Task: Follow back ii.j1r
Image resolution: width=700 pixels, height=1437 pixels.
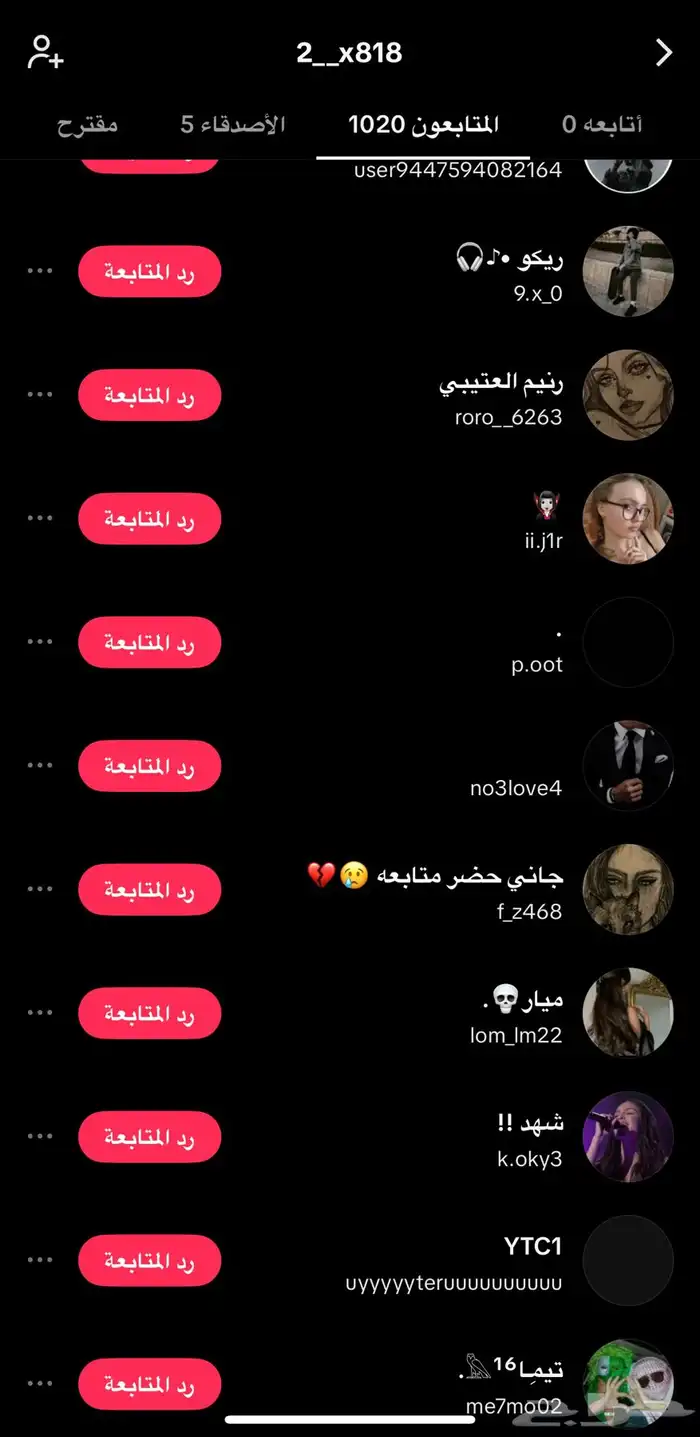Action: pos(149,519)
